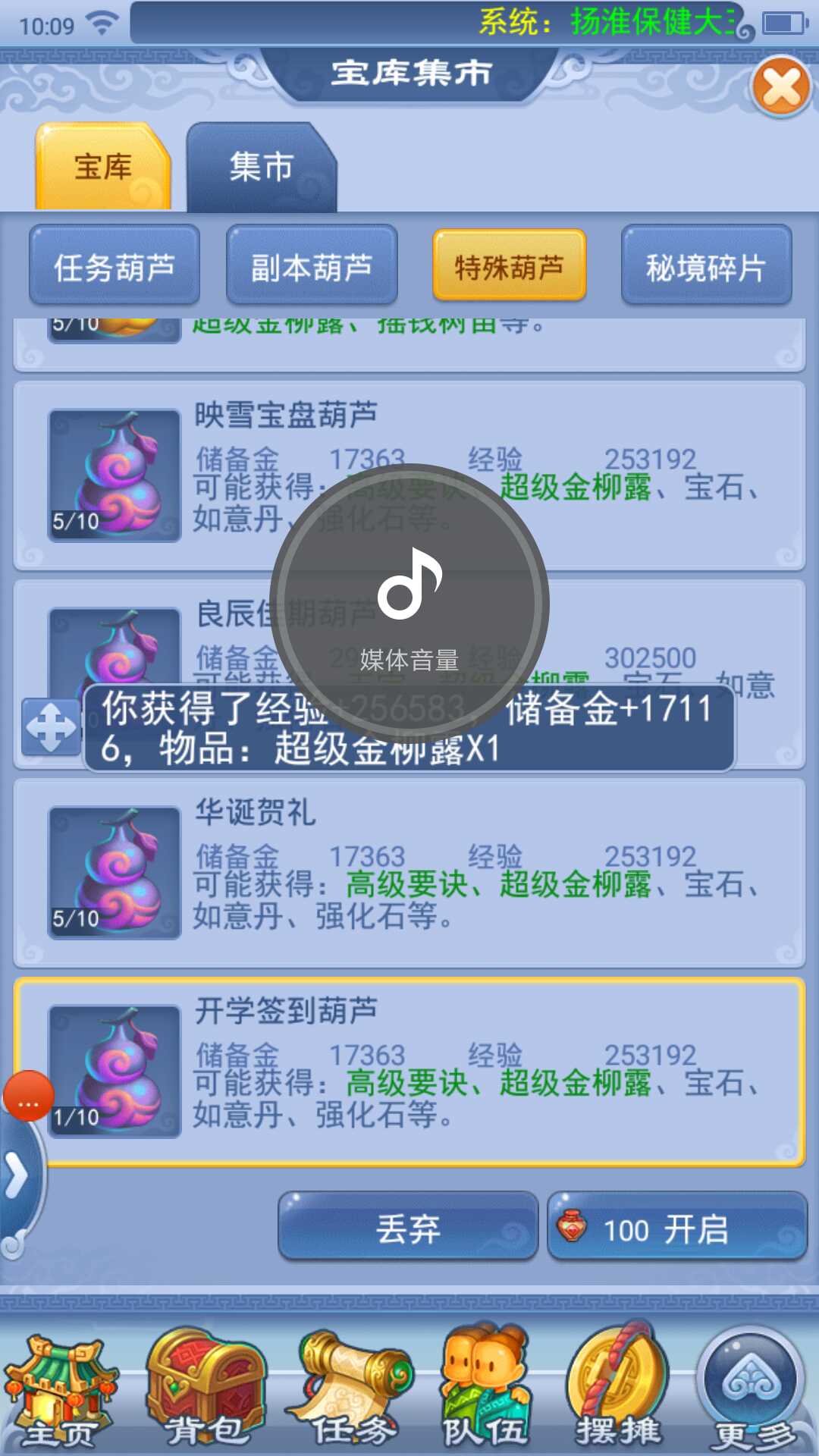Open the 更多 menu
The image size is (819, 1456).
click(752, 1392)
